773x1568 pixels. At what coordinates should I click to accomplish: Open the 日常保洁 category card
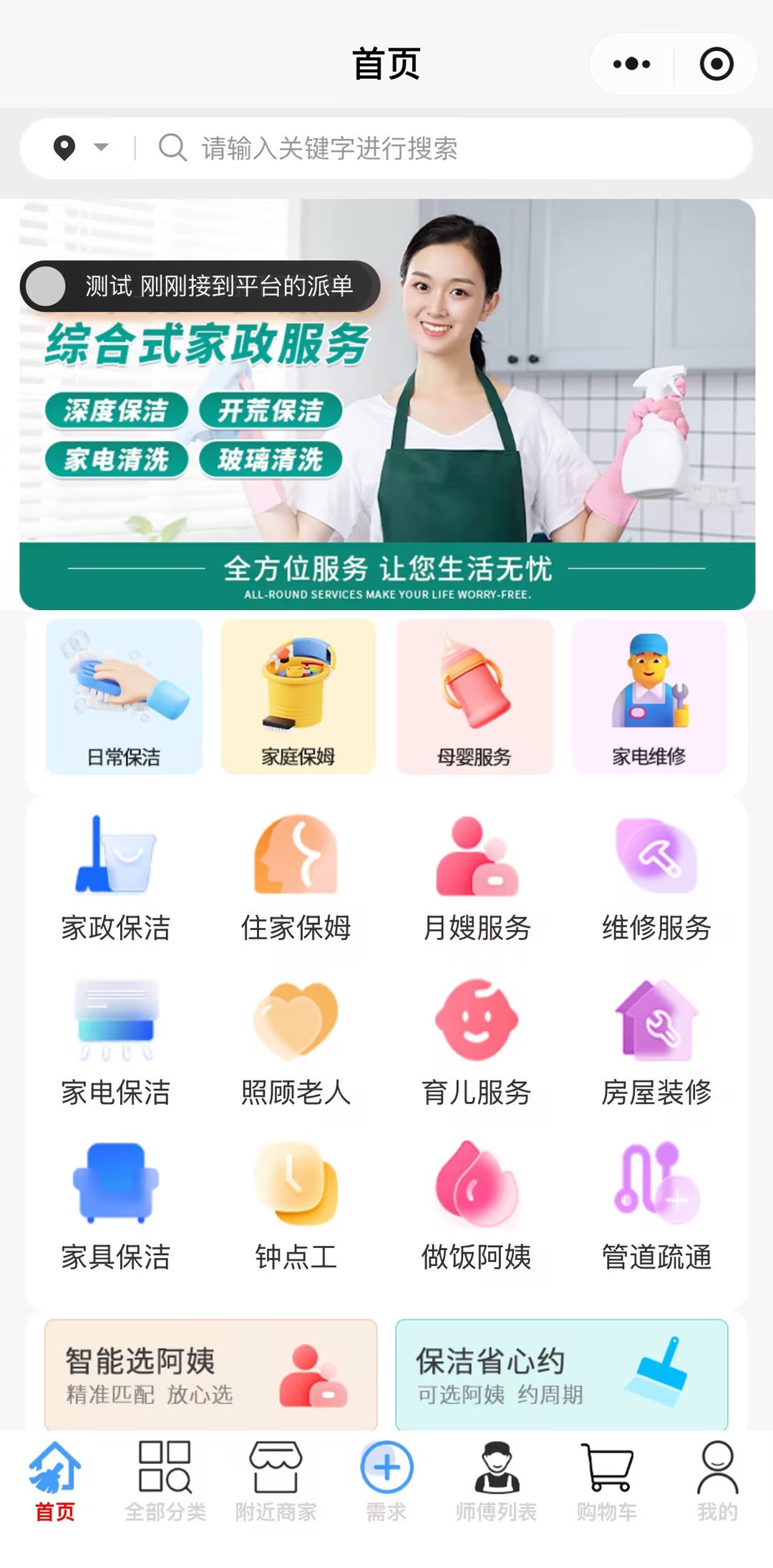click(124, 697)
